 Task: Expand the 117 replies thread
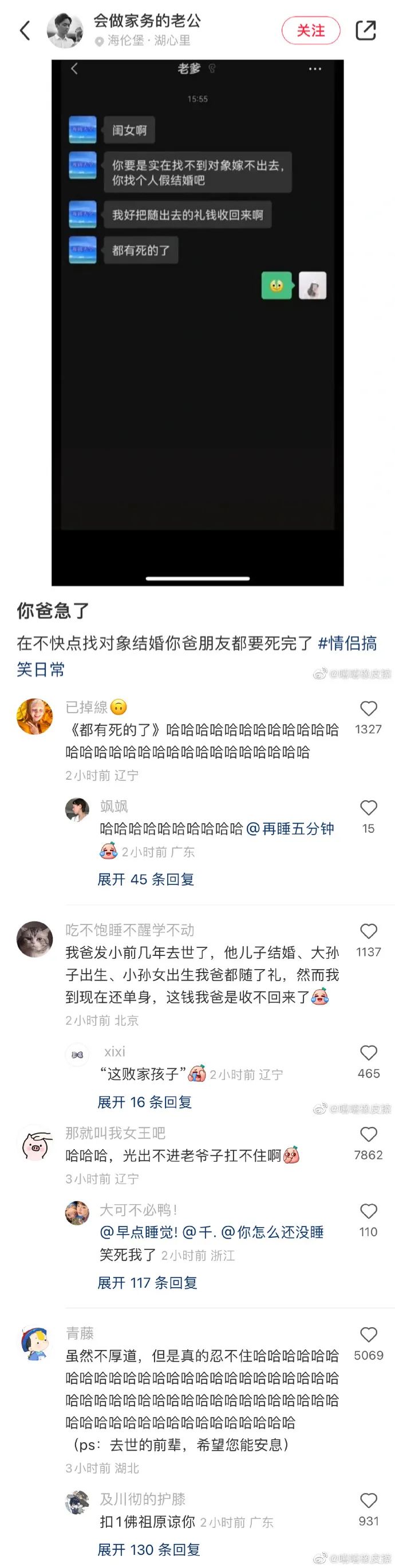[x=147, y=1283]
